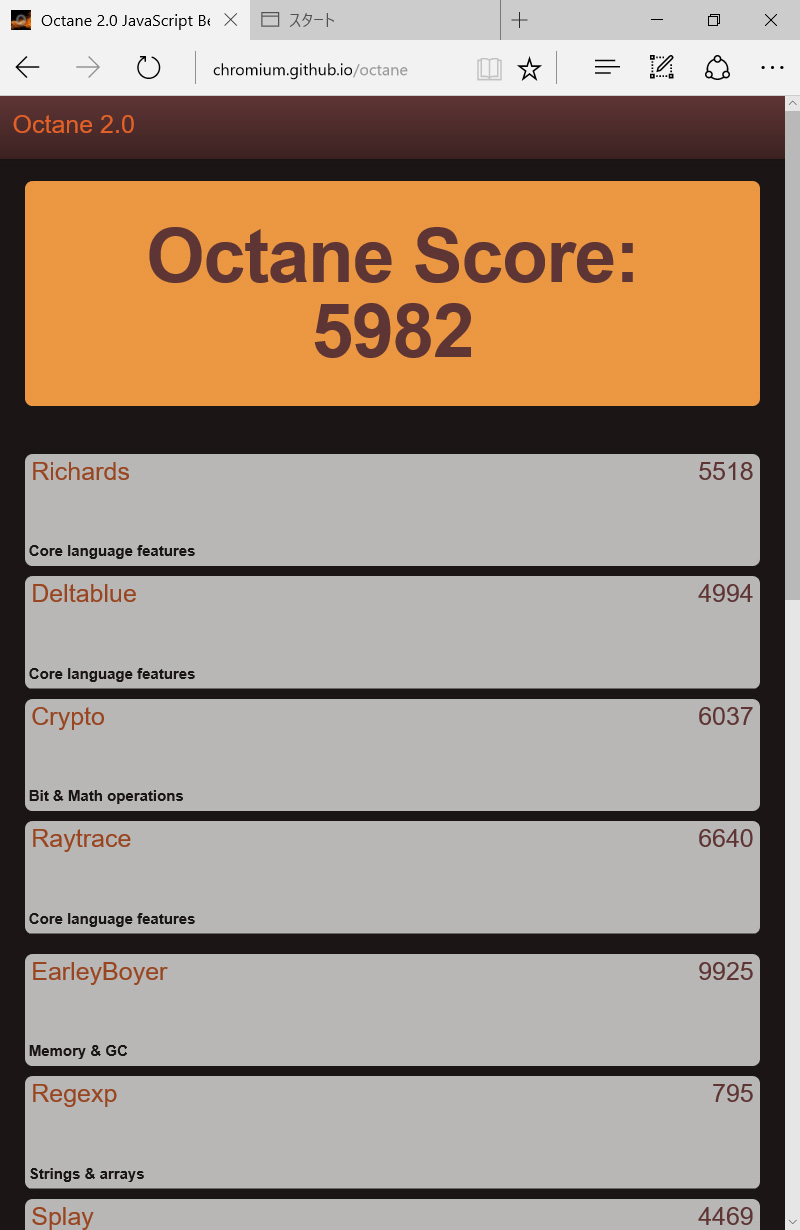Minimize the browser window

[657, 20]
